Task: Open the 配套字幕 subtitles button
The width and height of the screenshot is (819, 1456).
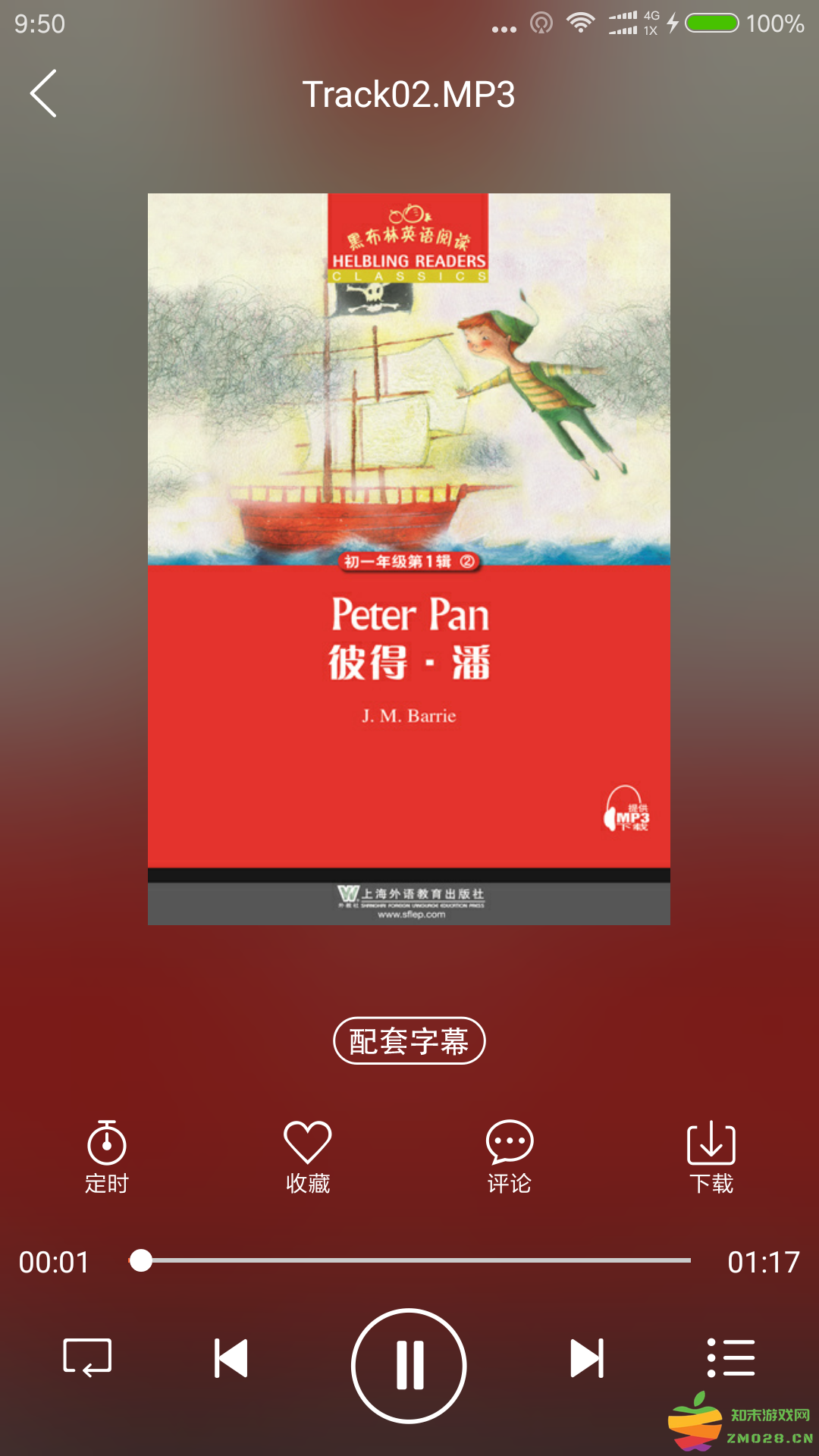Action: pos(409,1041)
